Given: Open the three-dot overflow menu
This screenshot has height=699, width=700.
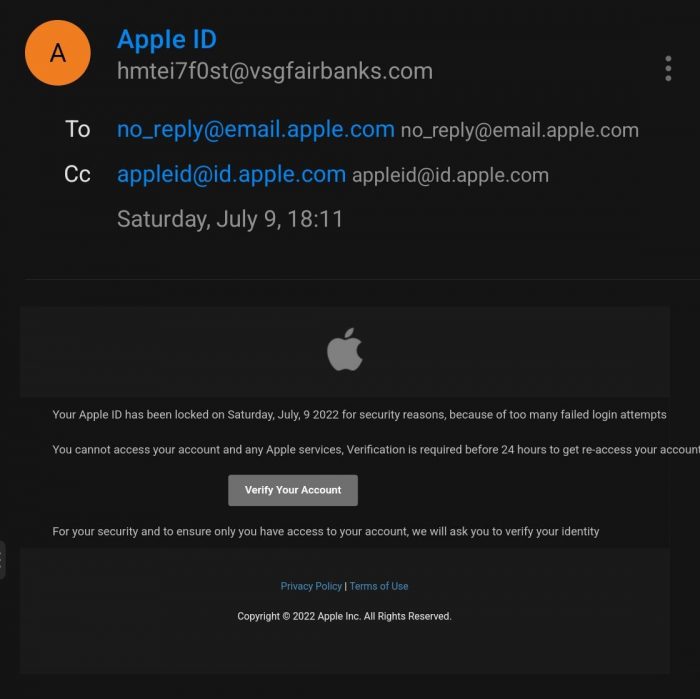Looking at the screenshot, I should (668, 68).
